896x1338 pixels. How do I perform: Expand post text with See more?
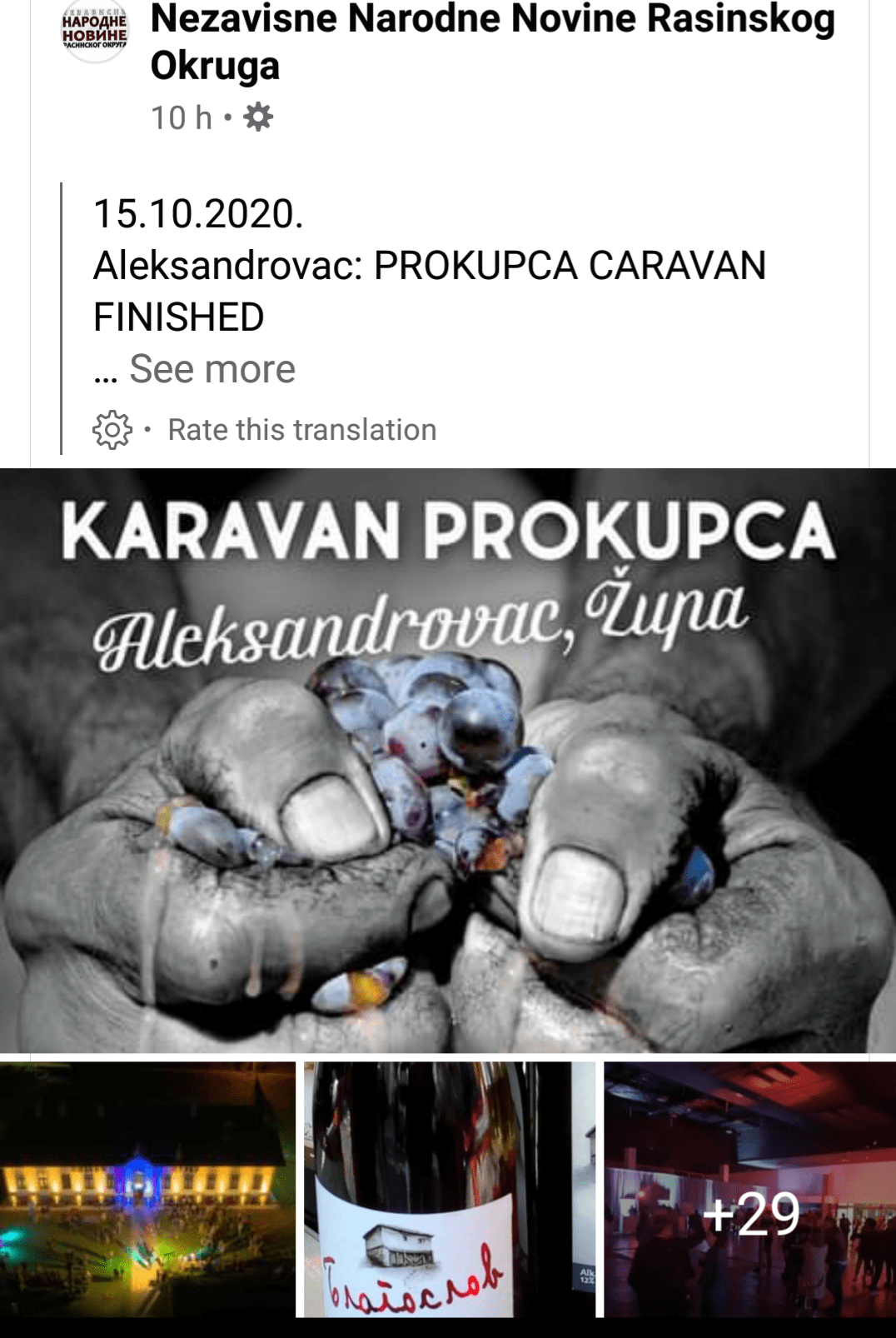[x=212, y=369]
